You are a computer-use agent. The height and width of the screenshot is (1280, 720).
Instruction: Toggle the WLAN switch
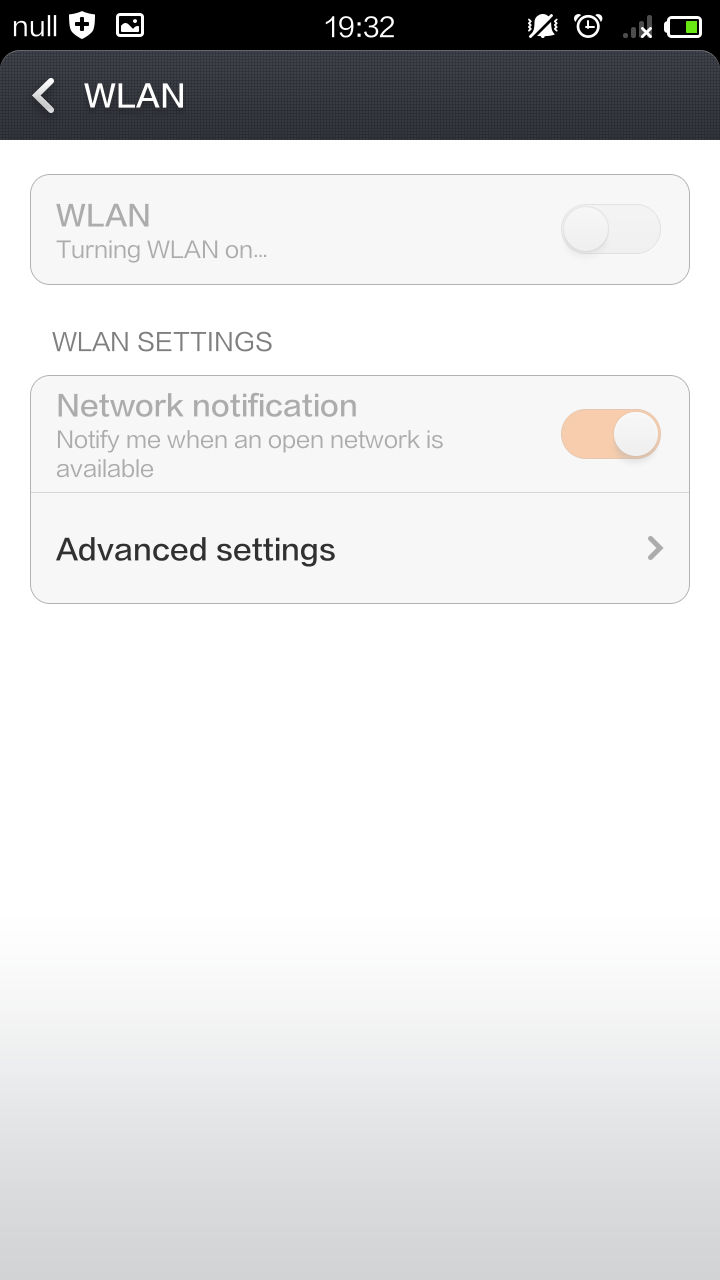coord(611,229)
